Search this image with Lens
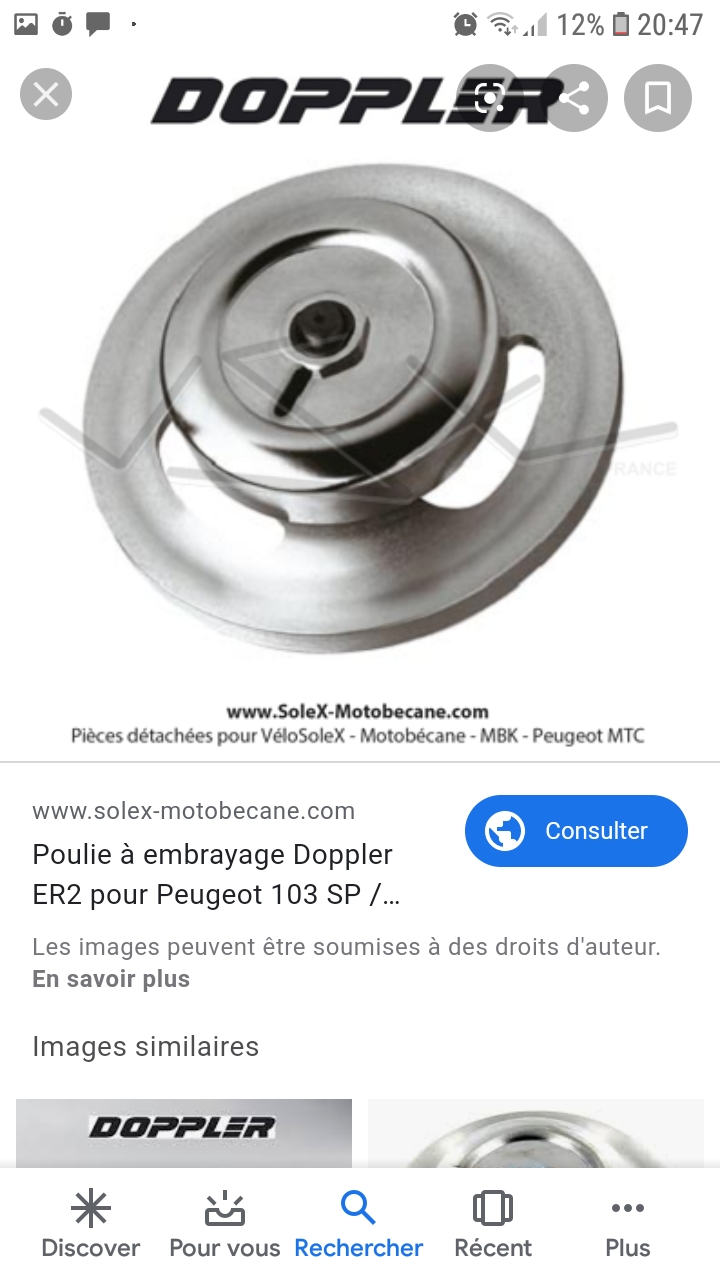 point(490,98)
